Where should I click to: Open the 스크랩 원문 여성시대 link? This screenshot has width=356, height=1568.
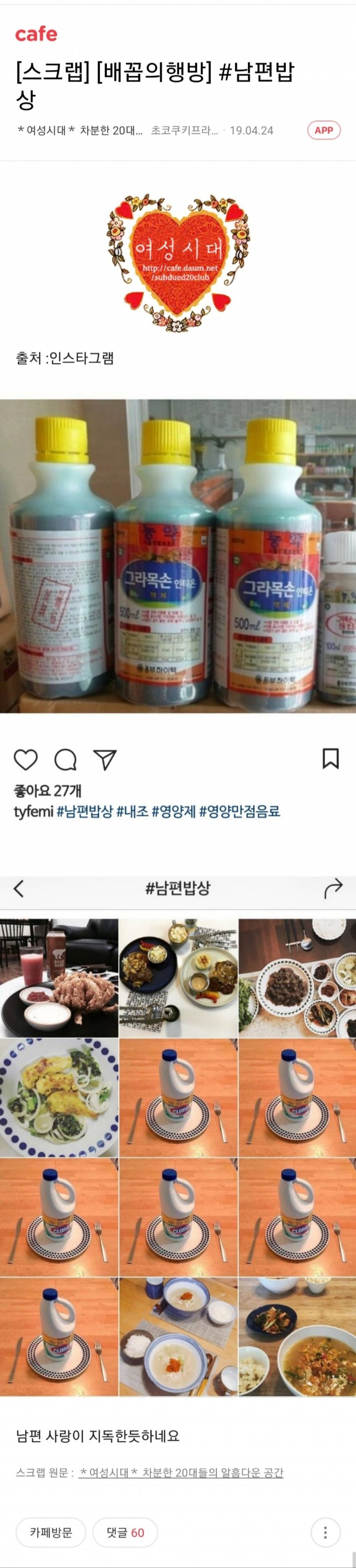click(181, 1472)
